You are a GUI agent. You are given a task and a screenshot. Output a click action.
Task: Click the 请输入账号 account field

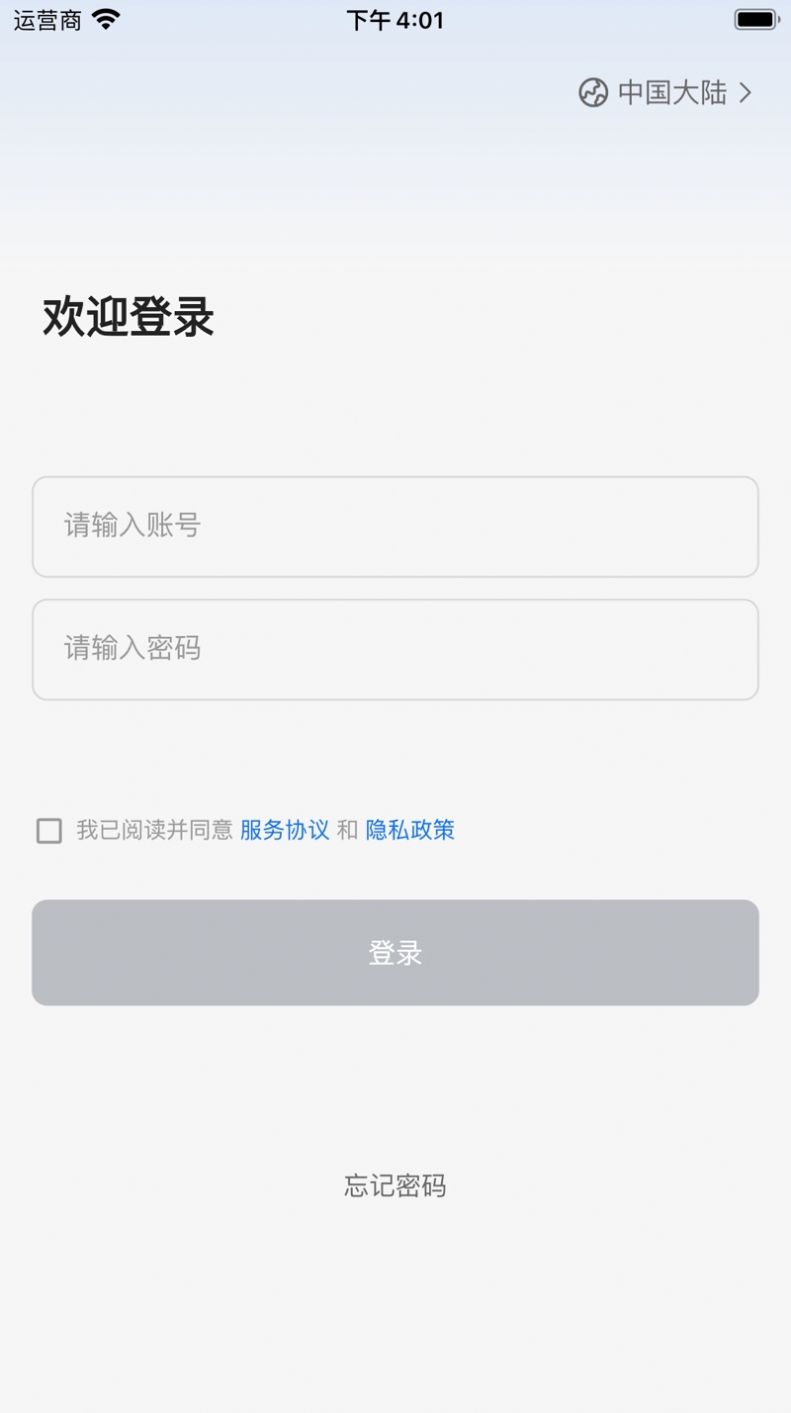[395, 527]
